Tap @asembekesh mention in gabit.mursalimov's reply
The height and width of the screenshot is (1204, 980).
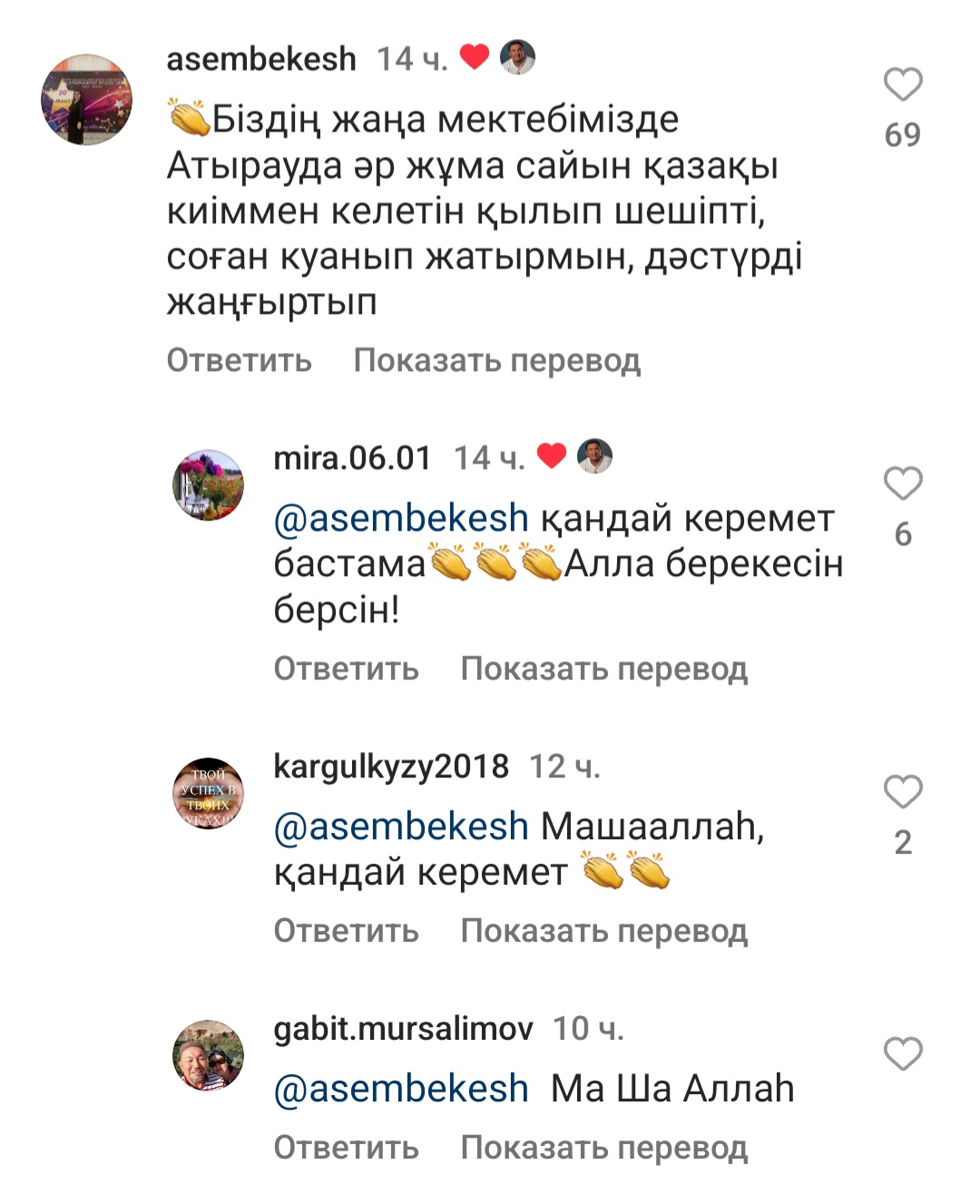coord(401,1089)
